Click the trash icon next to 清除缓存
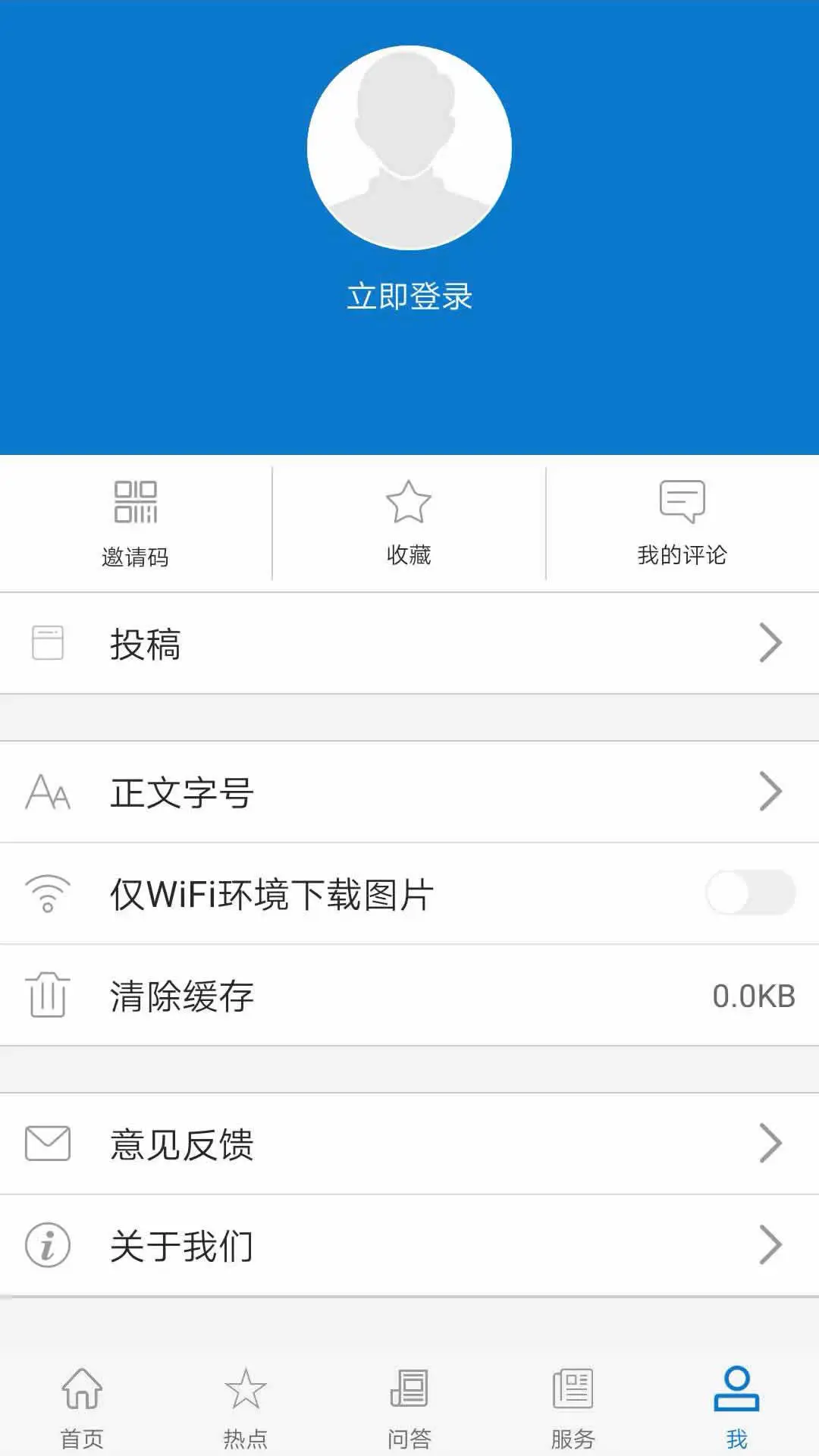 (x=47, y=996)
